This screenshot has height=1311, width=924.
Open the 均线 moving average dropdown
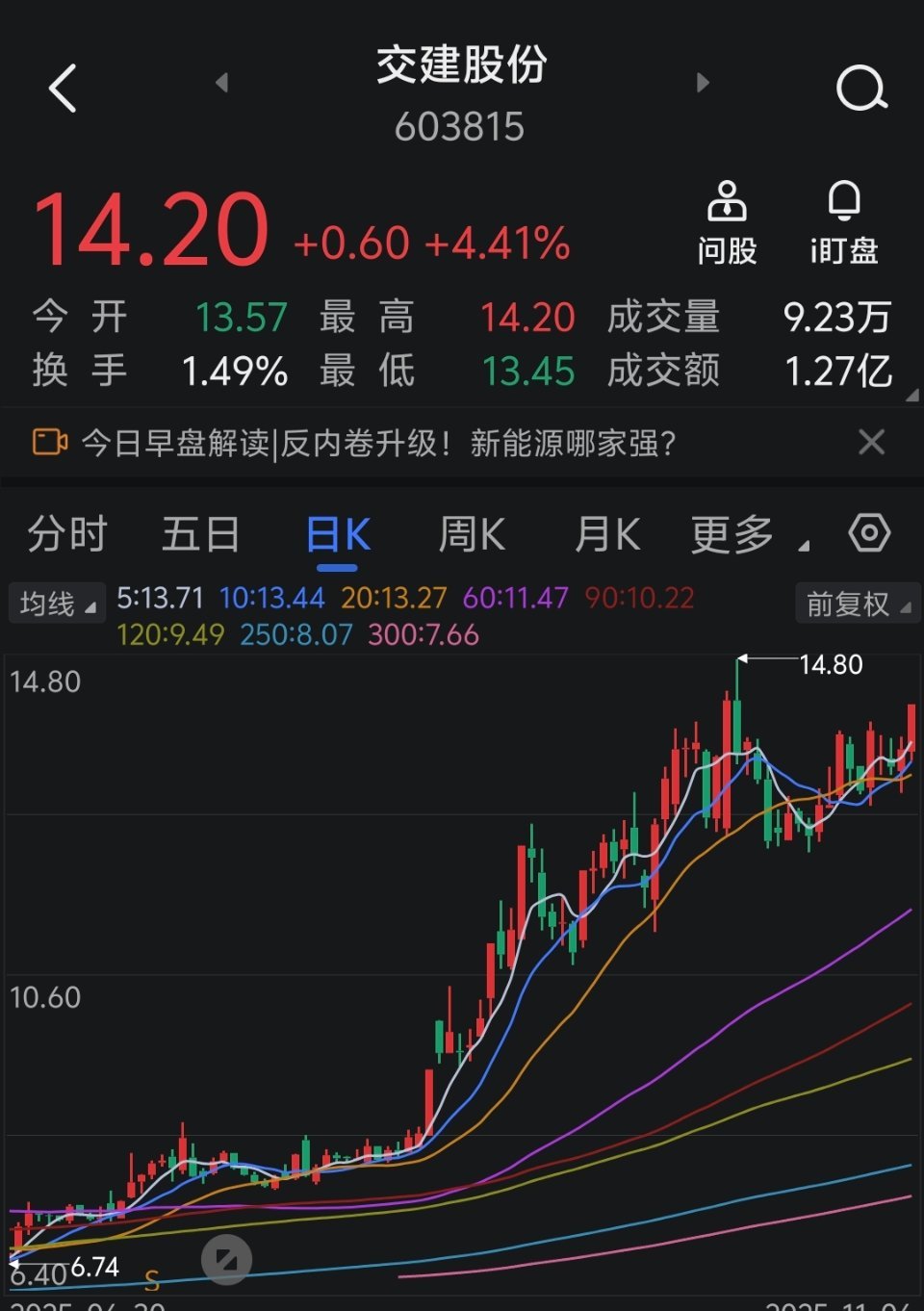click(x=56, y=603)
